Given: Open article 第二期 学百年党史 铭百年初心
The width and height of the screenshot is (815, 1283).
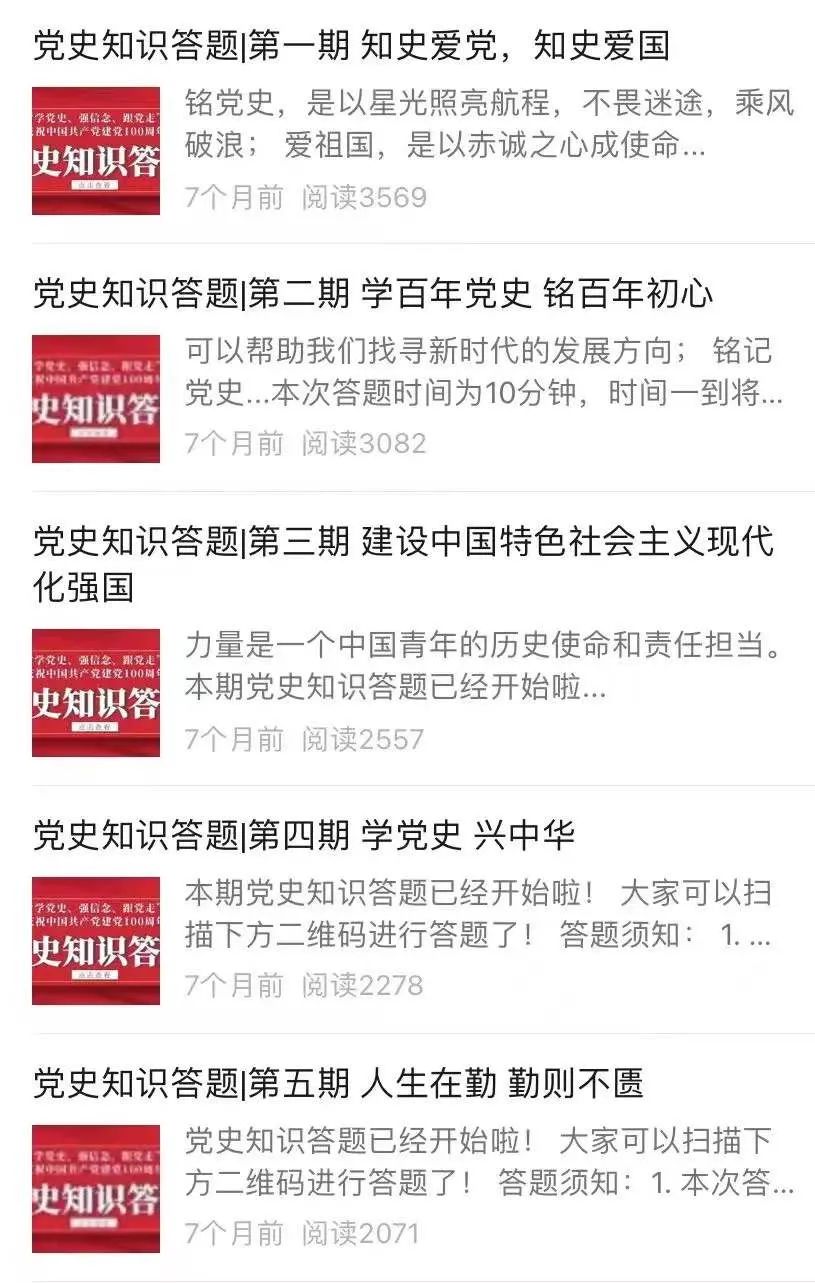Looking at the screenshot, I should pyautogui.click(x=373, y=293).
